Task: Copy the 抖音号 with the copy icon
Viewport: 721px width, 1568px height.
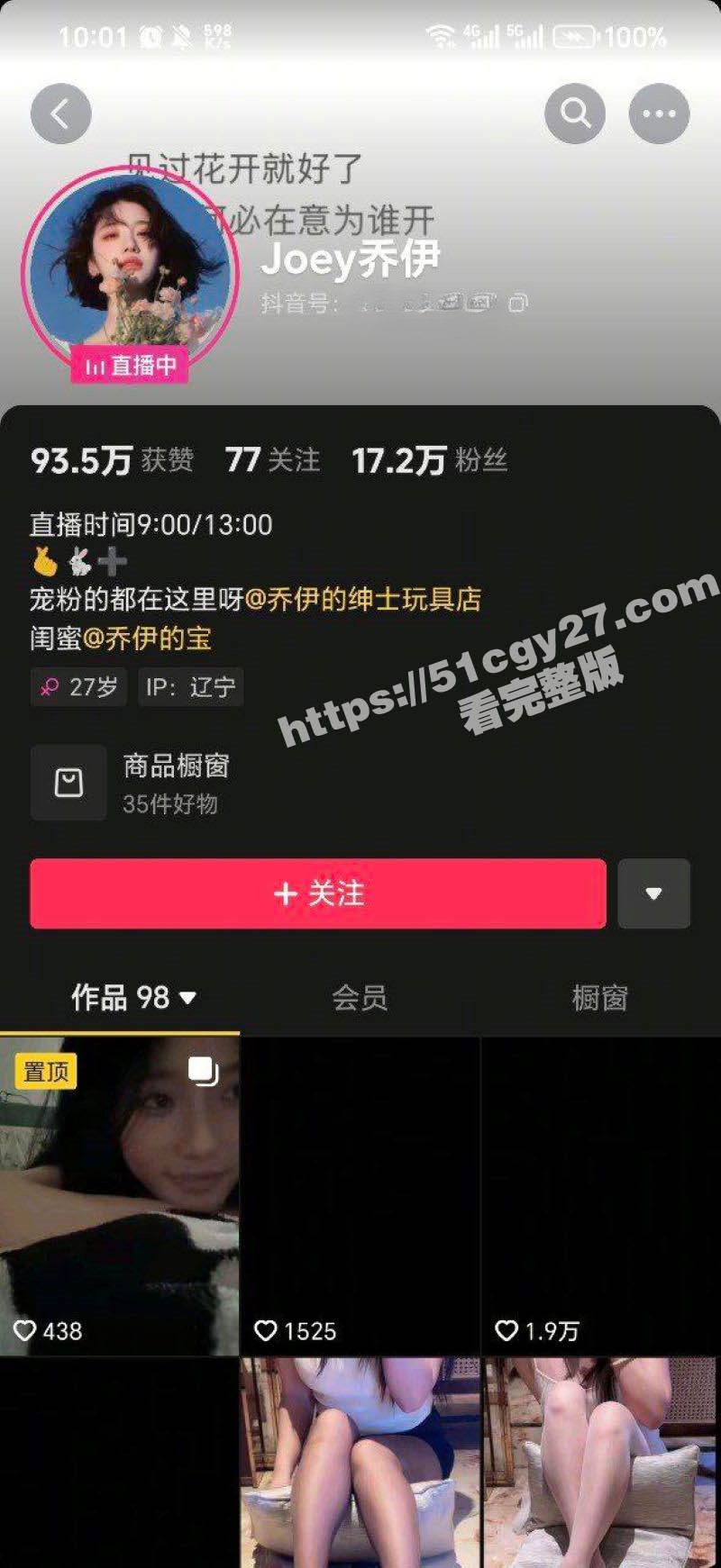Action: 518,304
